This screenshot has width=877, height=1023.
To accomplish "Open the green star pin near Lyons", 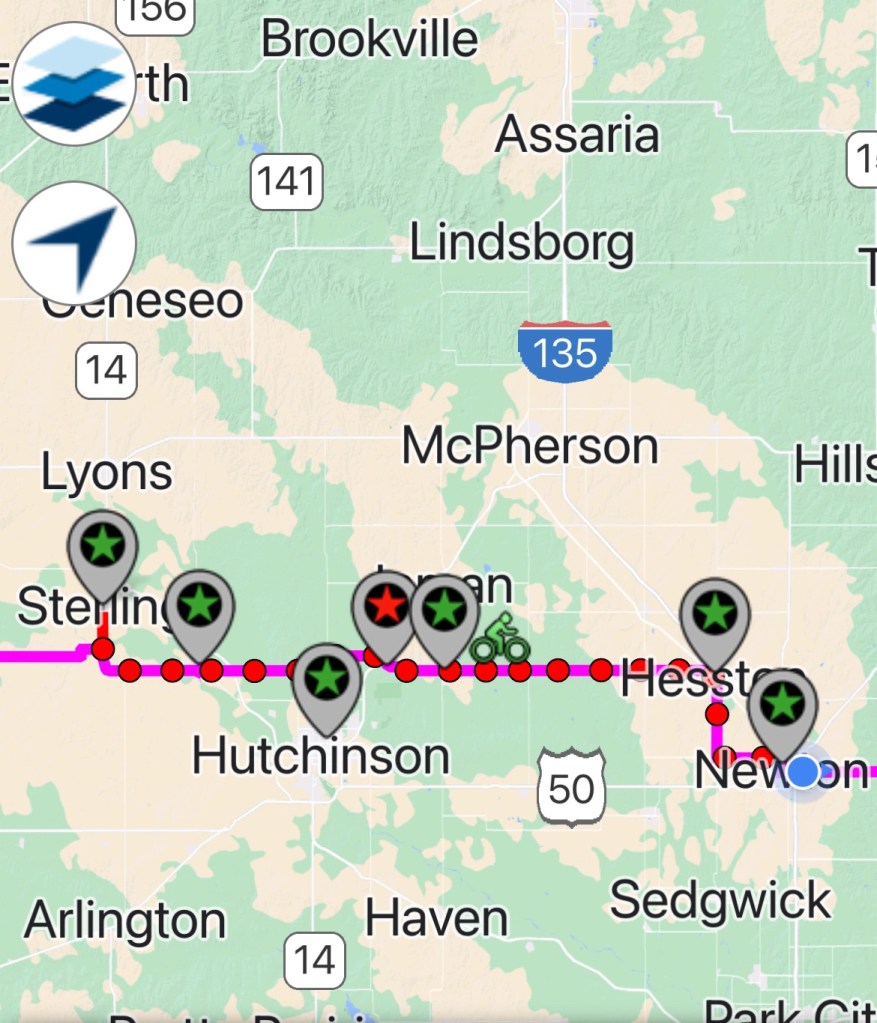I will (x=102, y=546).
